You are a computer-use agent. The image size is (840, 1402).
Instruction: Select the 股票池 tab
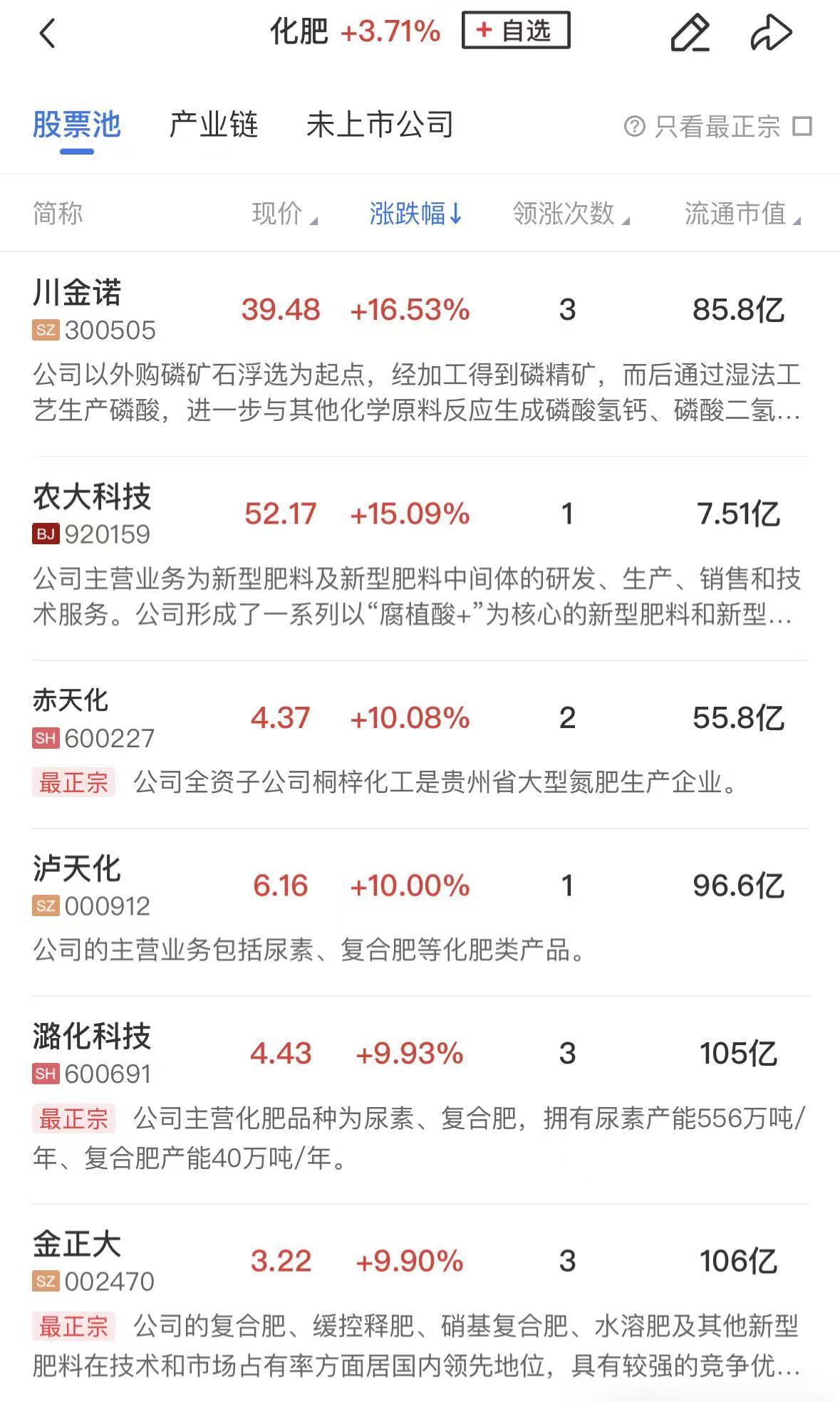click(x=76, y=125)
